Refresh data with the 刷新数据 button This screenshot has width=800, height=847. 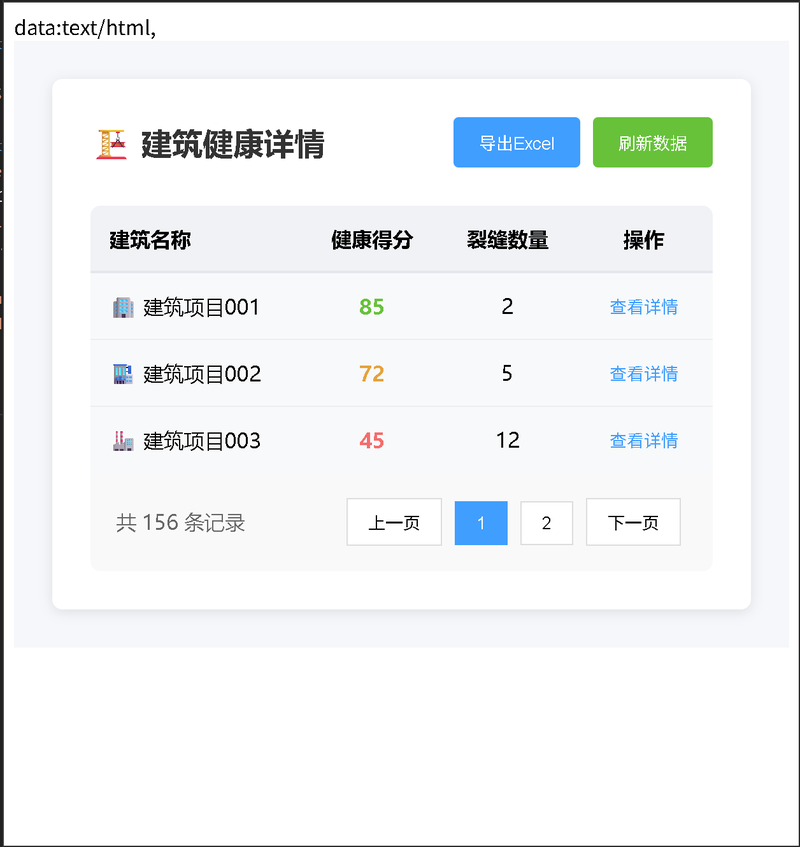[652, 143]
